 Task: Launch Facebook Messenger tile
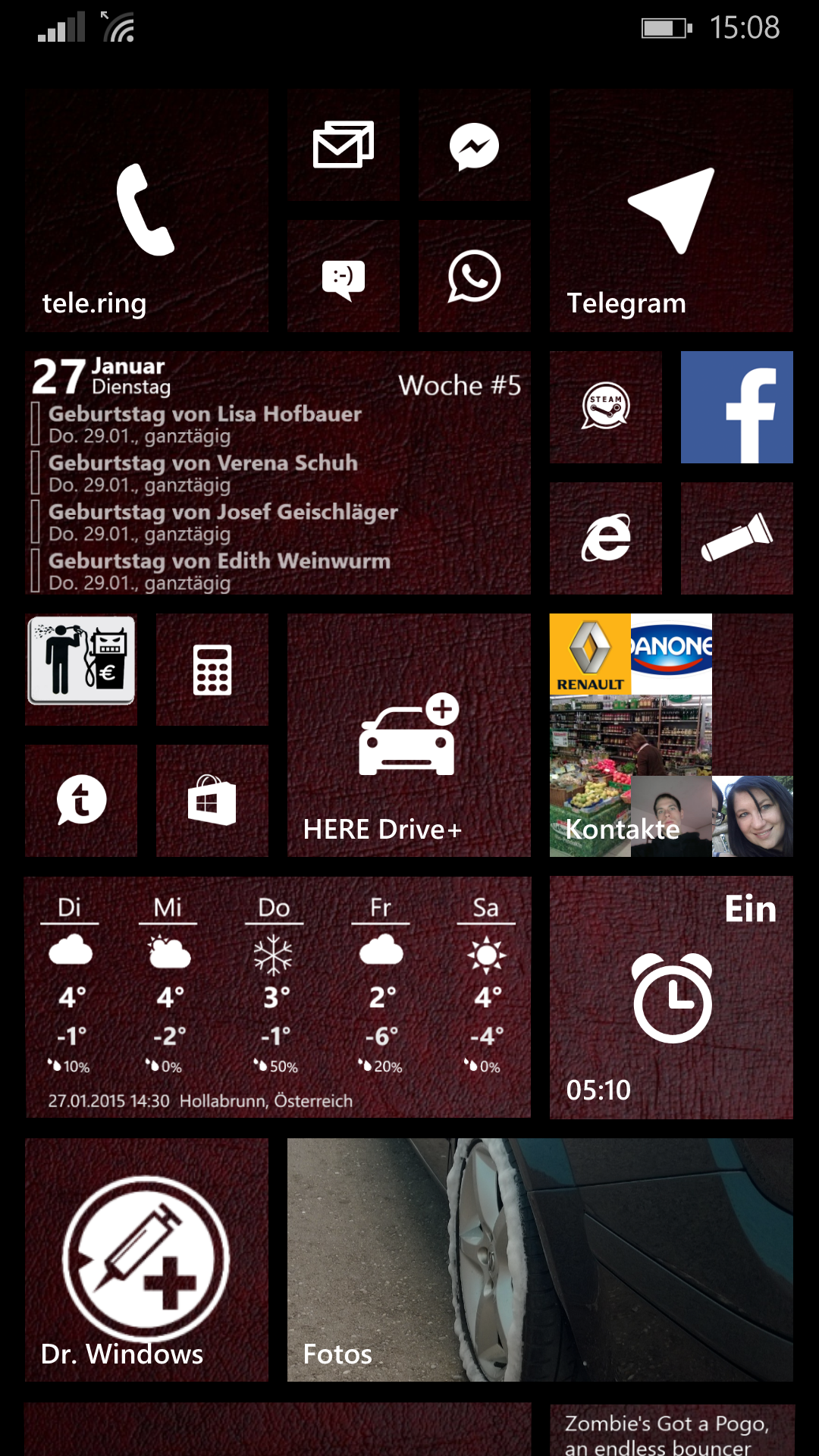[475, 145]
